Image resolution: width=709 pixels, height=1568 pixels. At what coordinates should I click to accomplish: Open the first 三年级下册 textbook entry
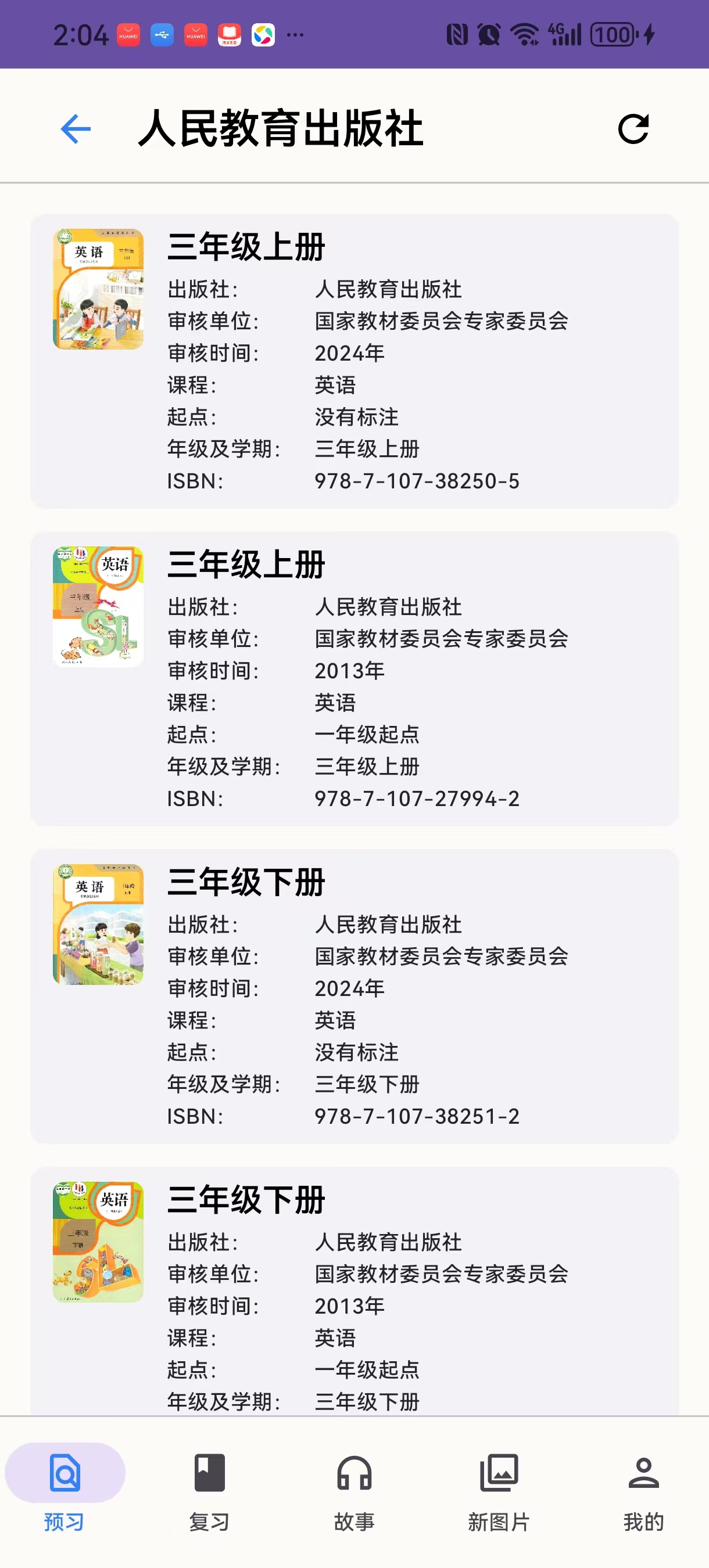(354, 998)
